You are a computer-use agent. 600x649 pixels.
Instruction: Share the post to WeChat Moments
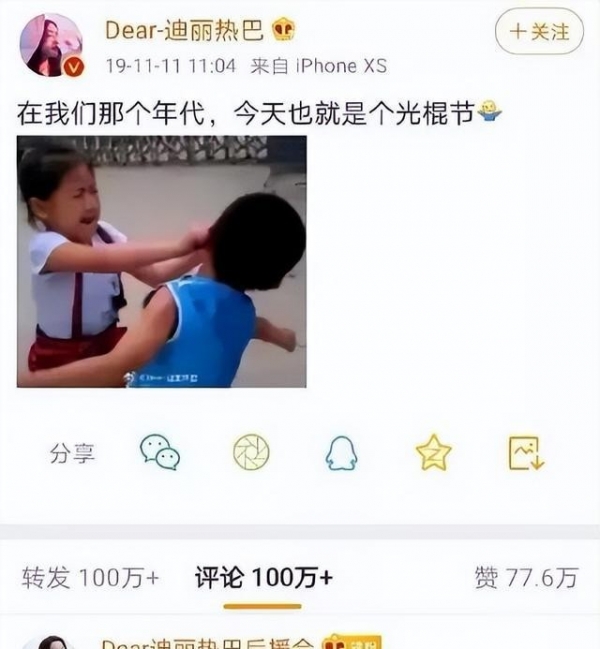tap(251, 453)
